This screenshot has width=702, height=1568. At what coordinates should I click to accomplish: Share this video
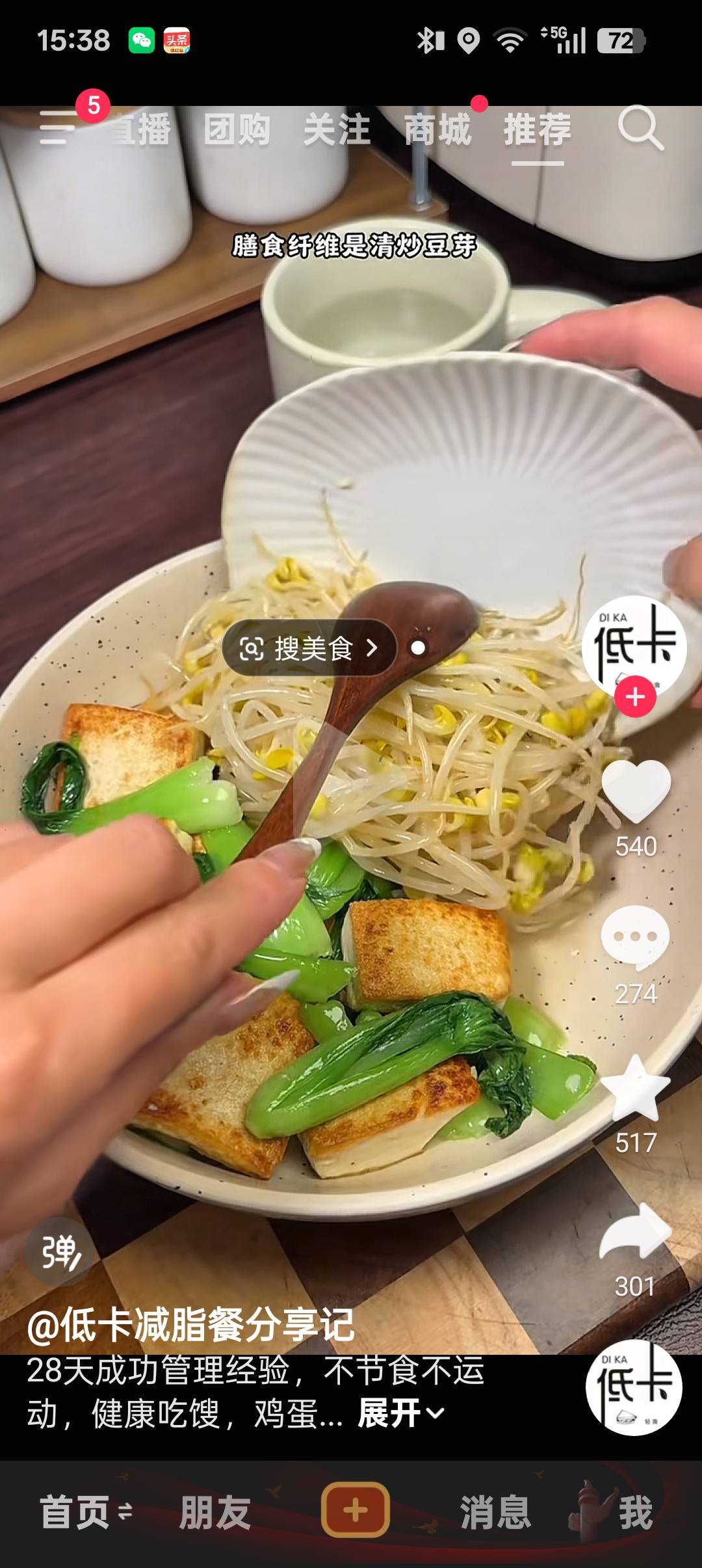635,1232
